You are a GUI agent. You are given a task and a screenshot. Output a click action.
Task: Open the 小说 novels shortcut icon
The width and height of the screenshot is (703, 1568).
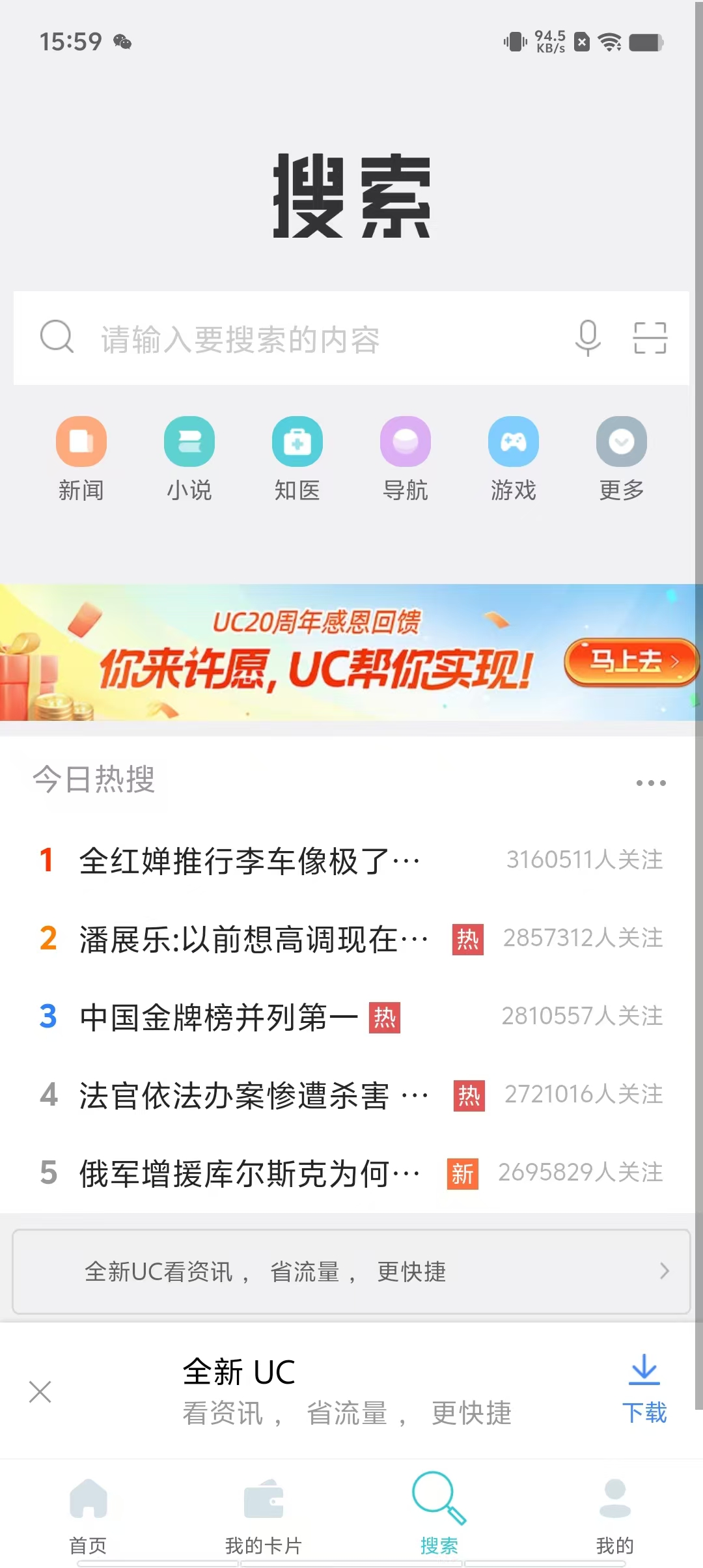pyautogui.click(x=189, y=441)
